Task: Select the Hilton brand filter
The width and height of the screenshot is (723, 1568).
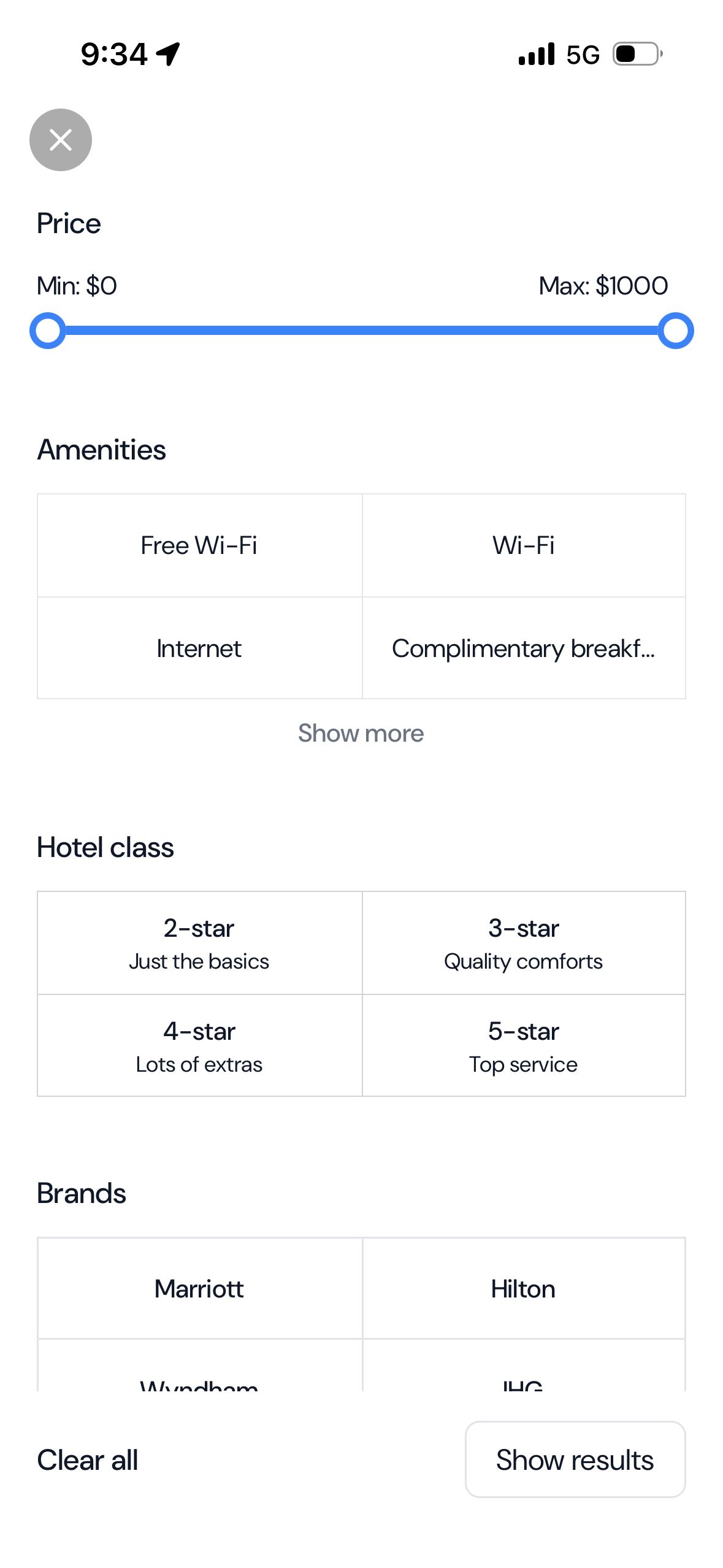Action: click(524, 1289)
